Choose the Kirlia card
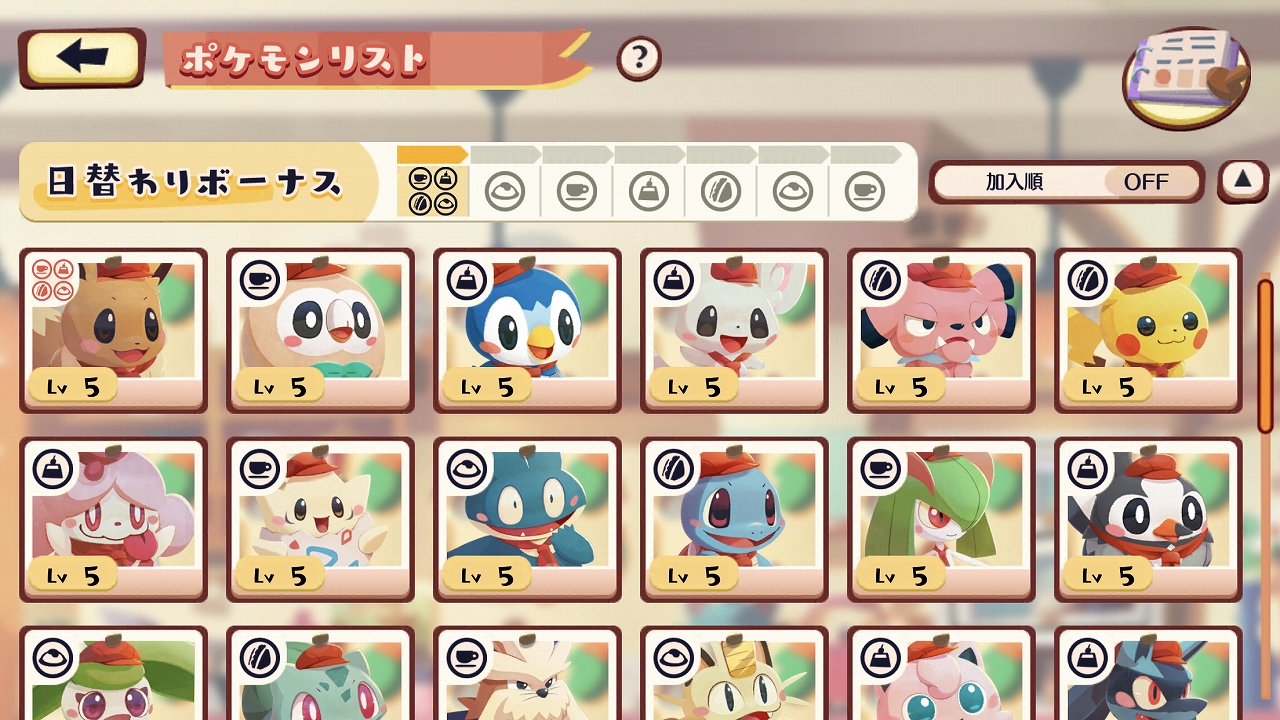 coord(941,519)
